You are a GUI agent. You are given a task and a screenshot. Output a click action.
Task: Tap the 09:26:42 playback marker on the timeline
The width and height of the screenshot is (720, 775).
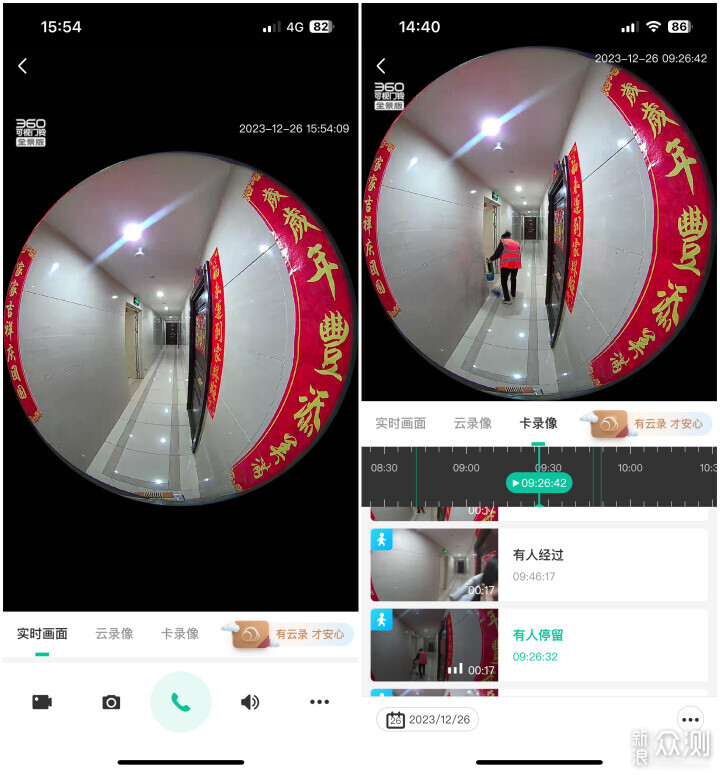click(539, 483)
